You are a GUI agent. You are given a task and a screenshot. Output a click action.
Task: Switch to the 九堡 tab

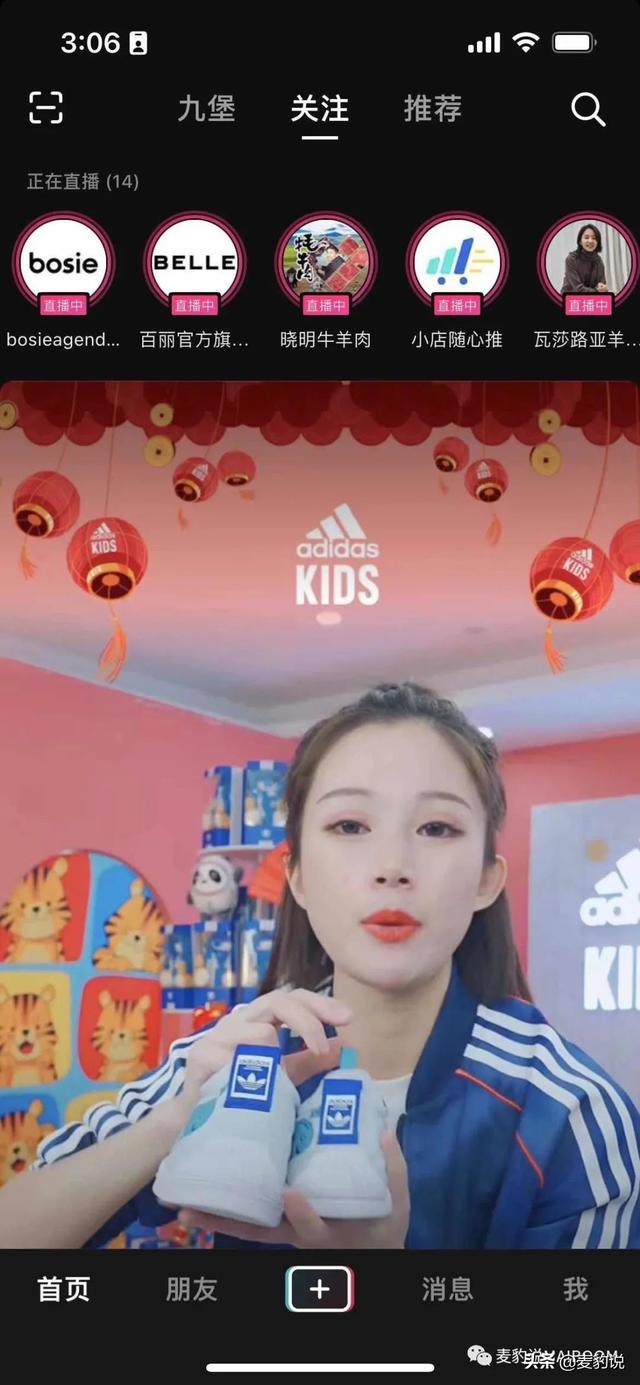point(206,108)
